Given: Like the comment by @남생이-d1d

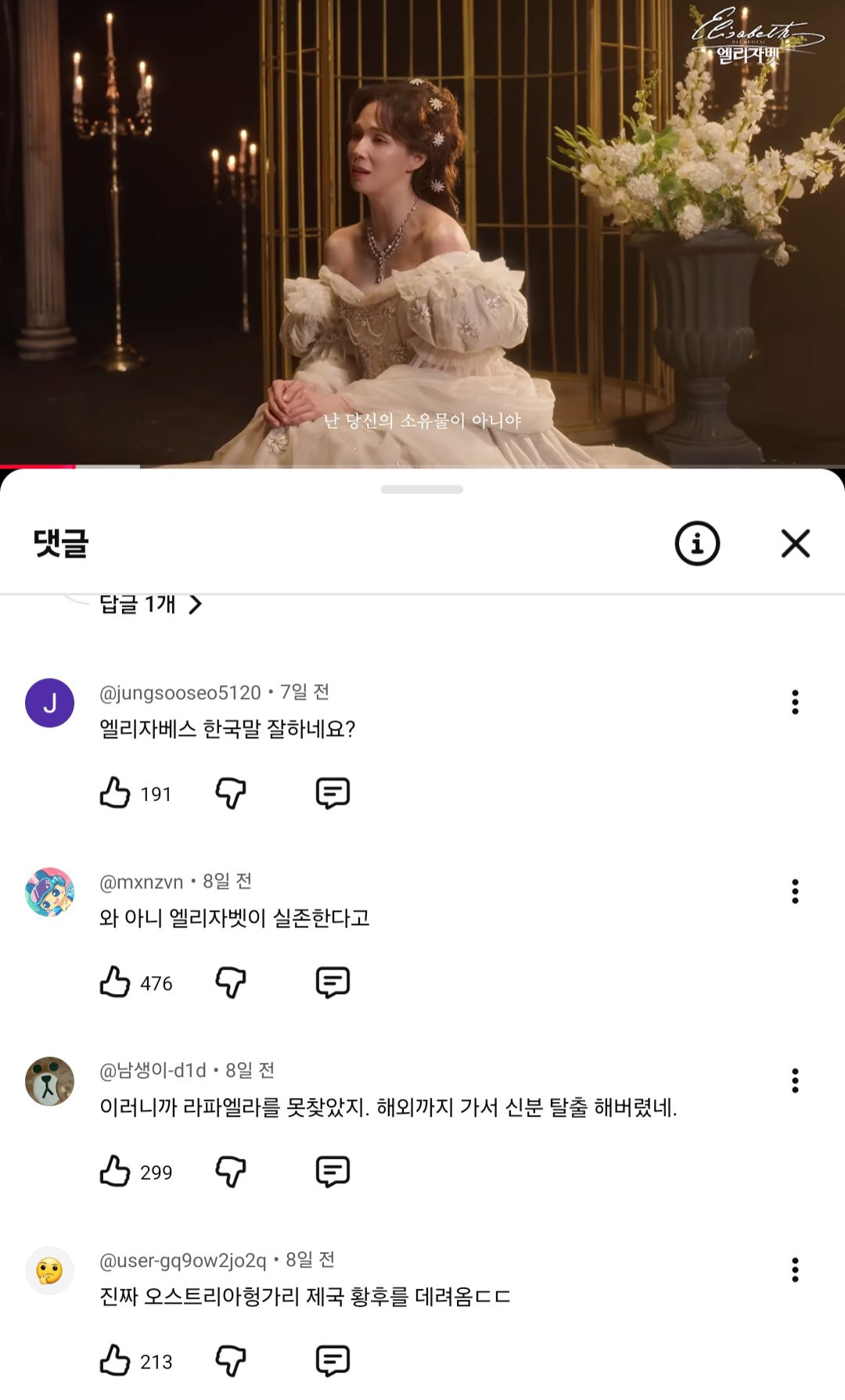Looking at the screenshot, I should [x=115, y=1172].
